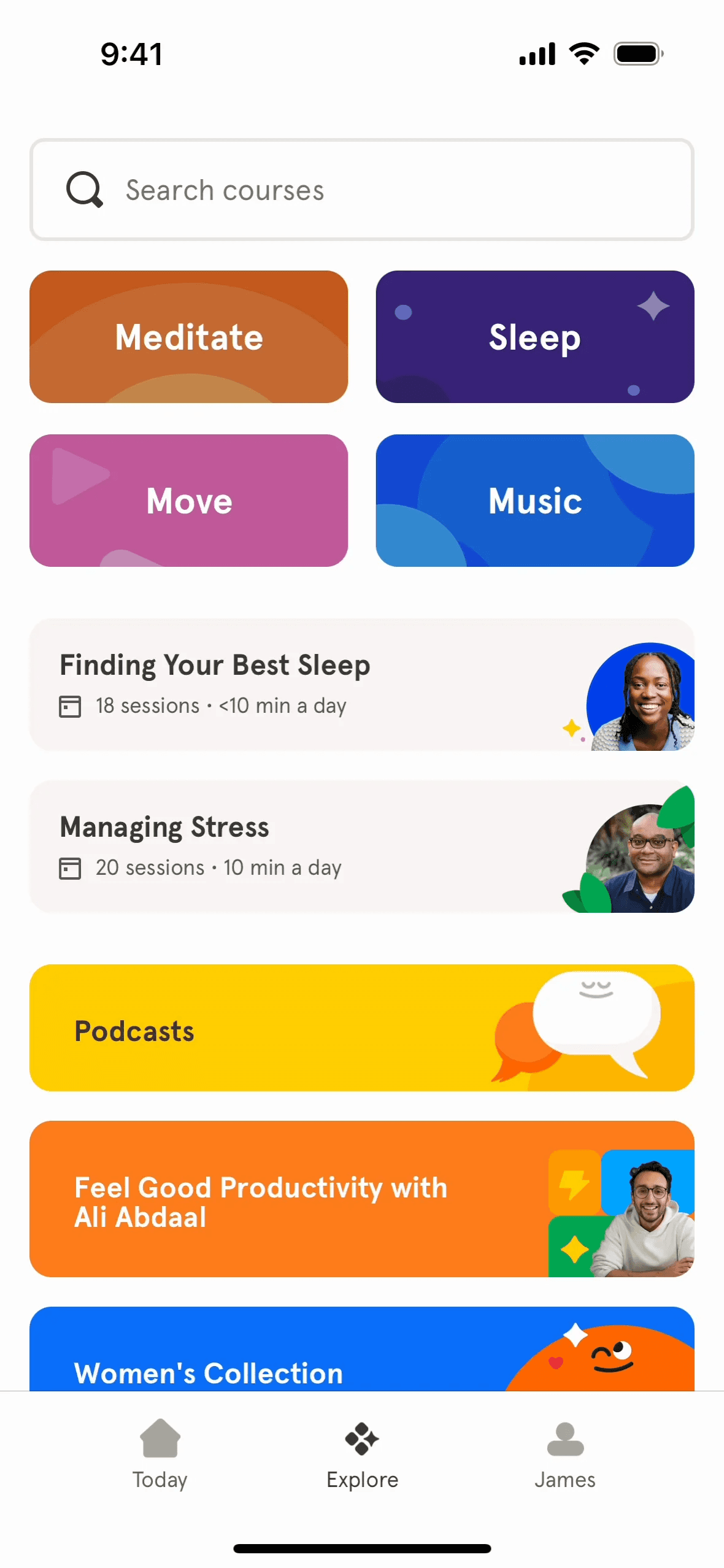Screen dimensions: 724x1568
Task: Switch to the Today tab
Action: tap(160, 1454)
